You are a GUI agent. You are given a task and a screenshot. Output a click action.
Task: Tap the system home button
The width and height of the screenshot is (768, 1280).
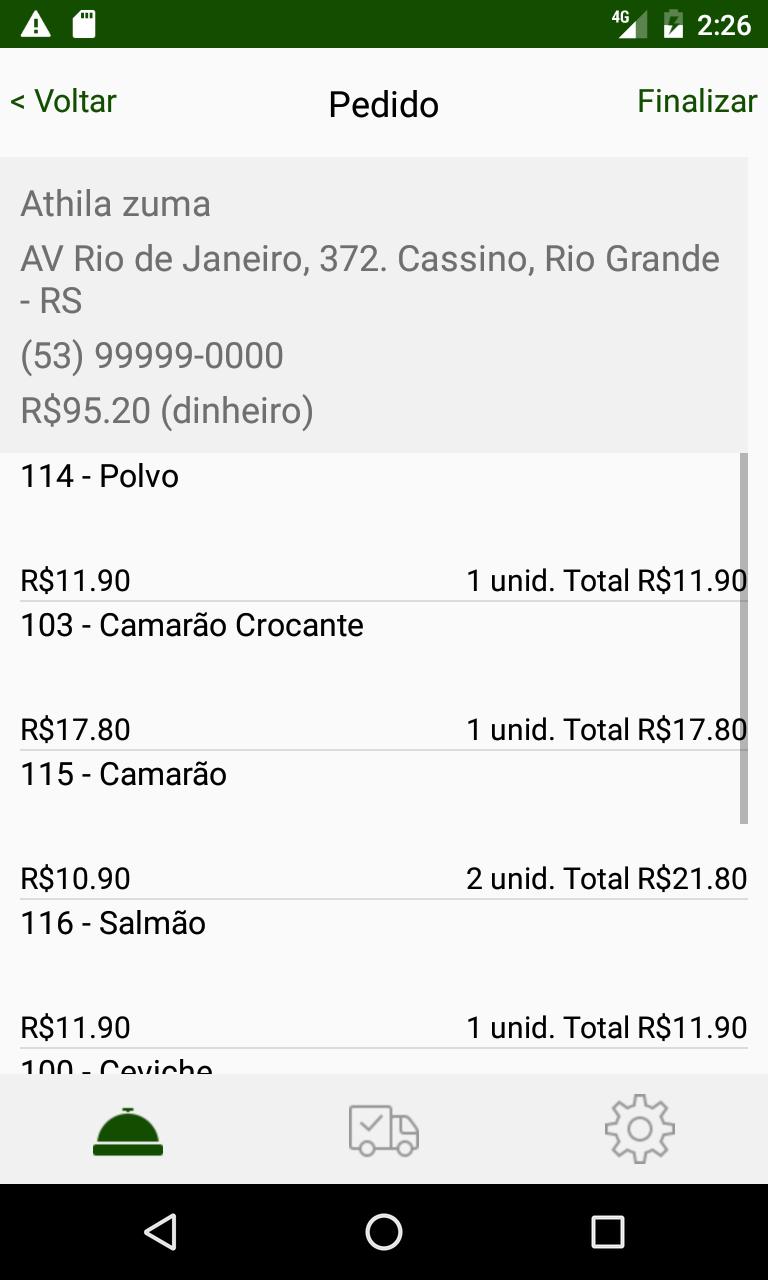[384, 1232]
